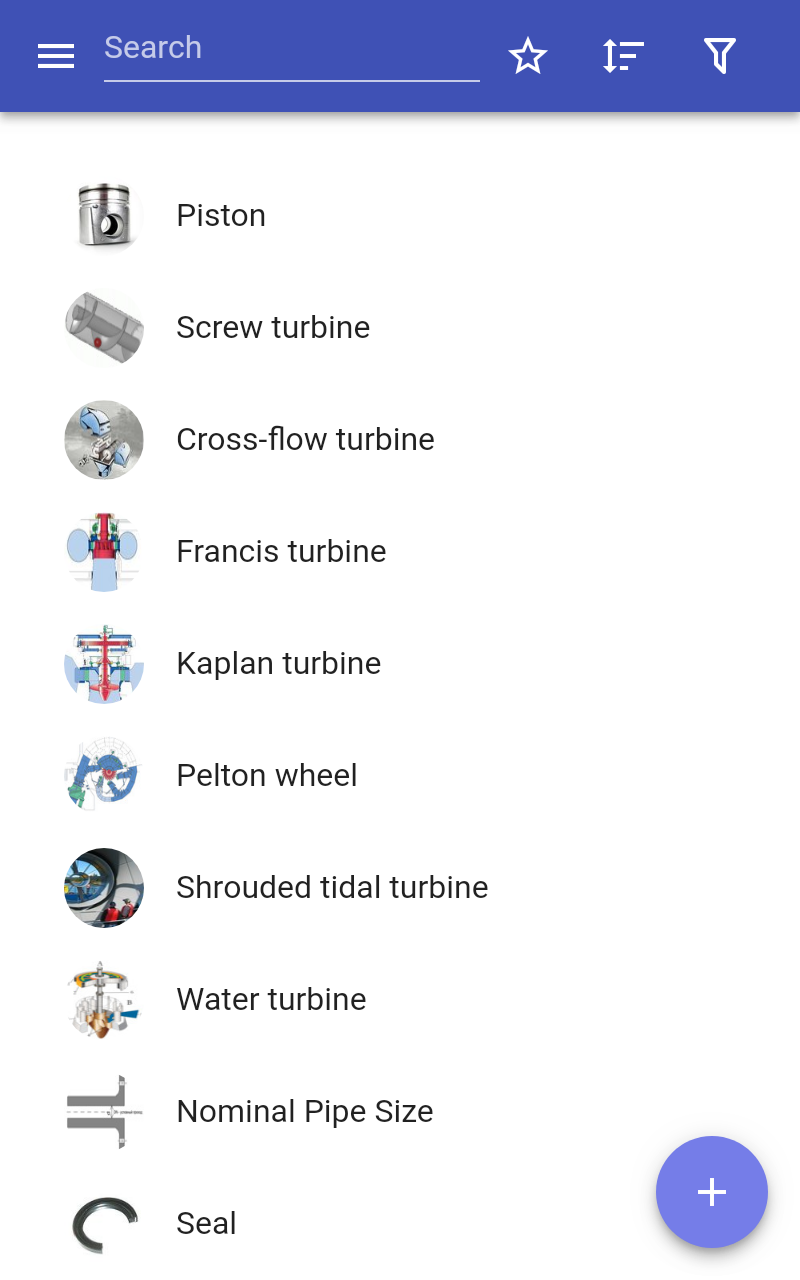Tap the Search input field
Viewport: 800px width, 1280px height.
click(x=290, y=49)
